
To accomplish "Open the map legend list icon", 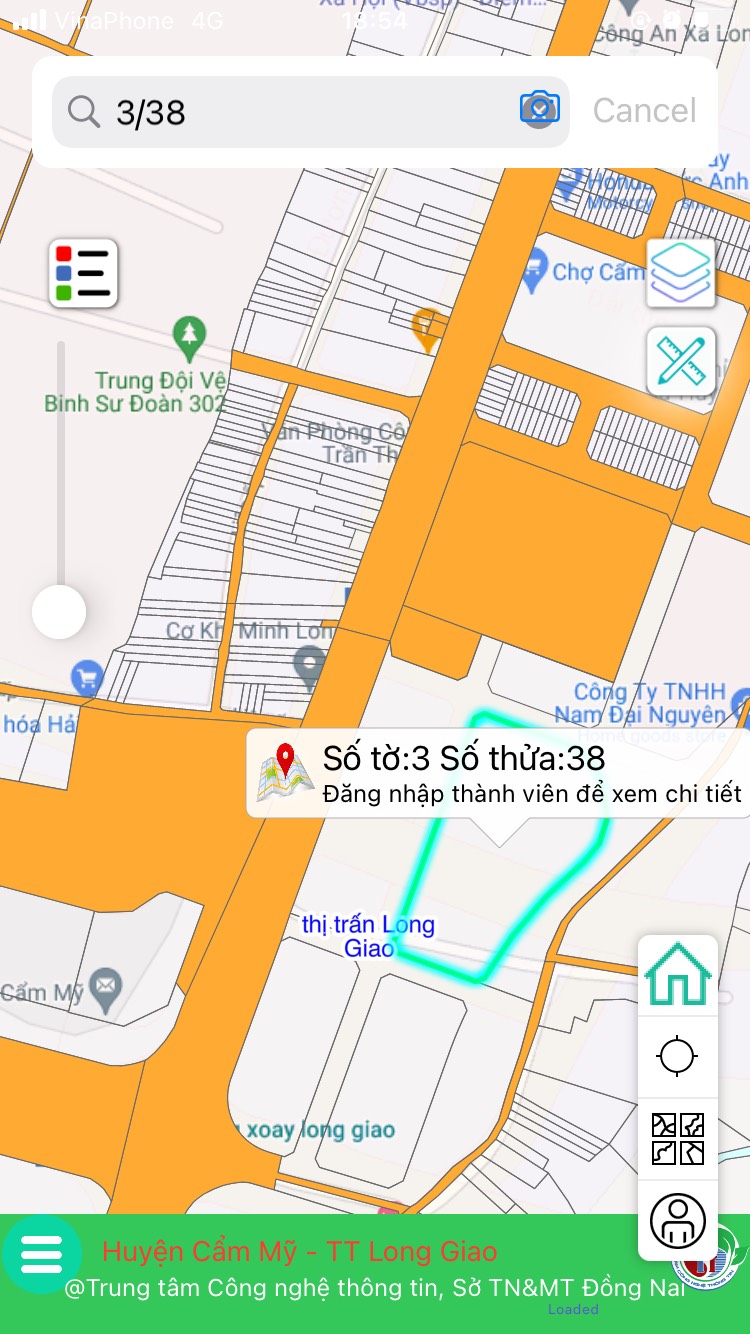I will click(x=84, y=272).
